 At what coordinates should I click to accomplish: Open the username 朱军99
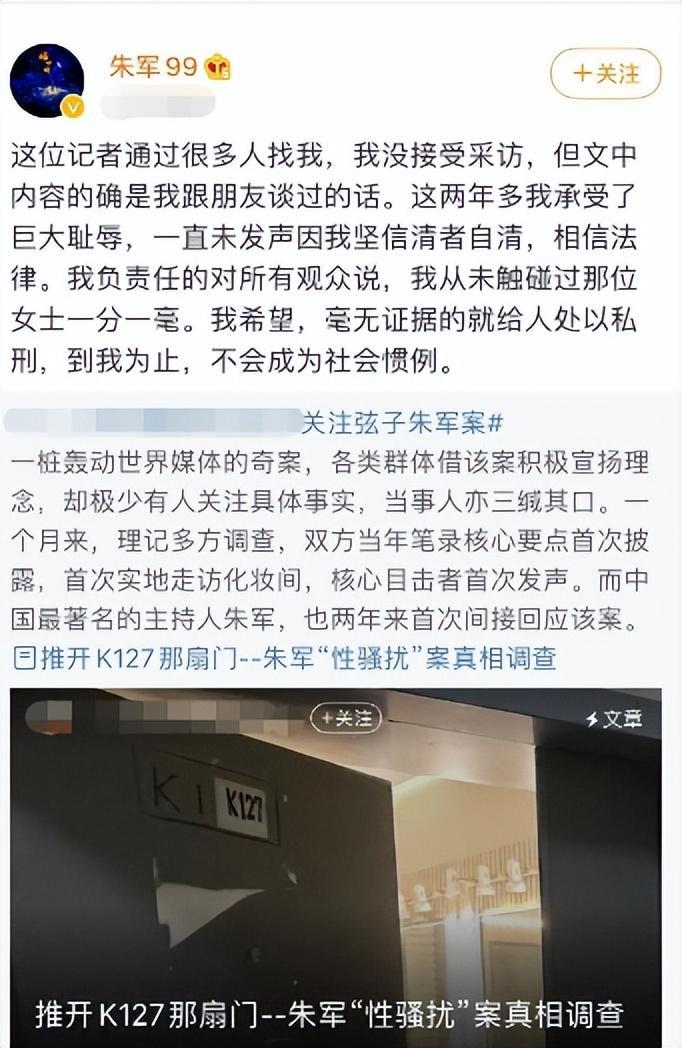(x=154, y=67)
